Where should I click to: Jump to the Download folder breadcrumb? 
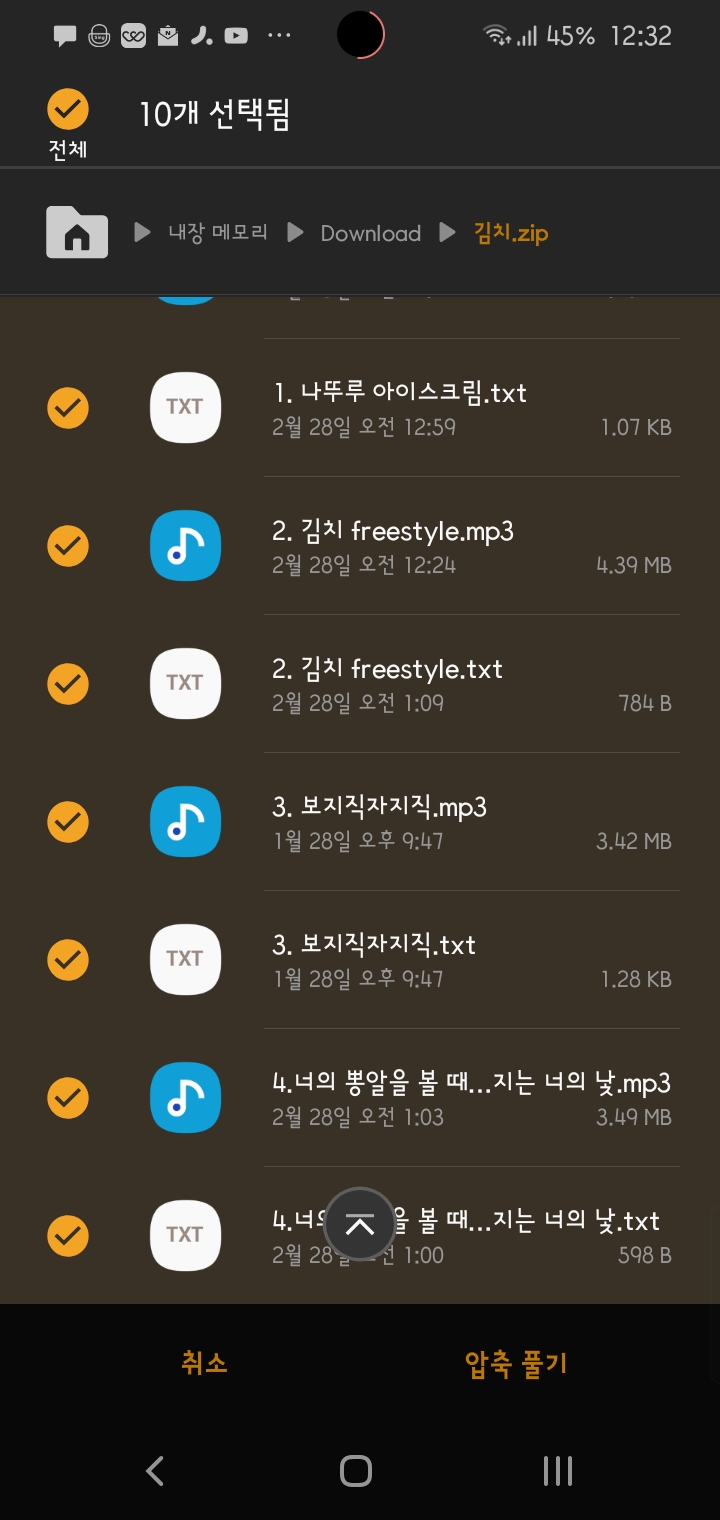370,233
